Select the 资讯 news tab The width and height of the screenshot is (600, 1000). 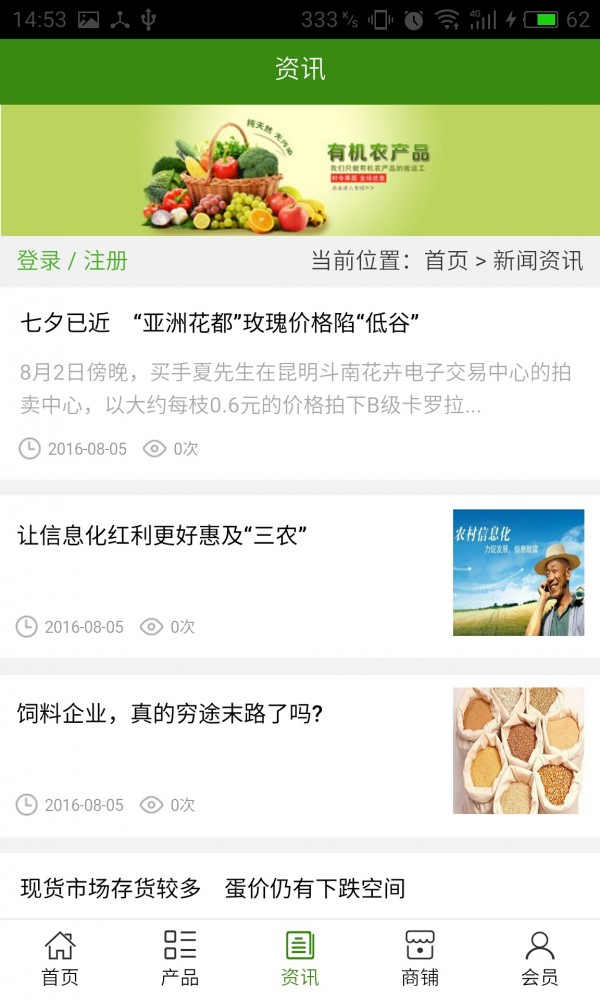(300, 958)
